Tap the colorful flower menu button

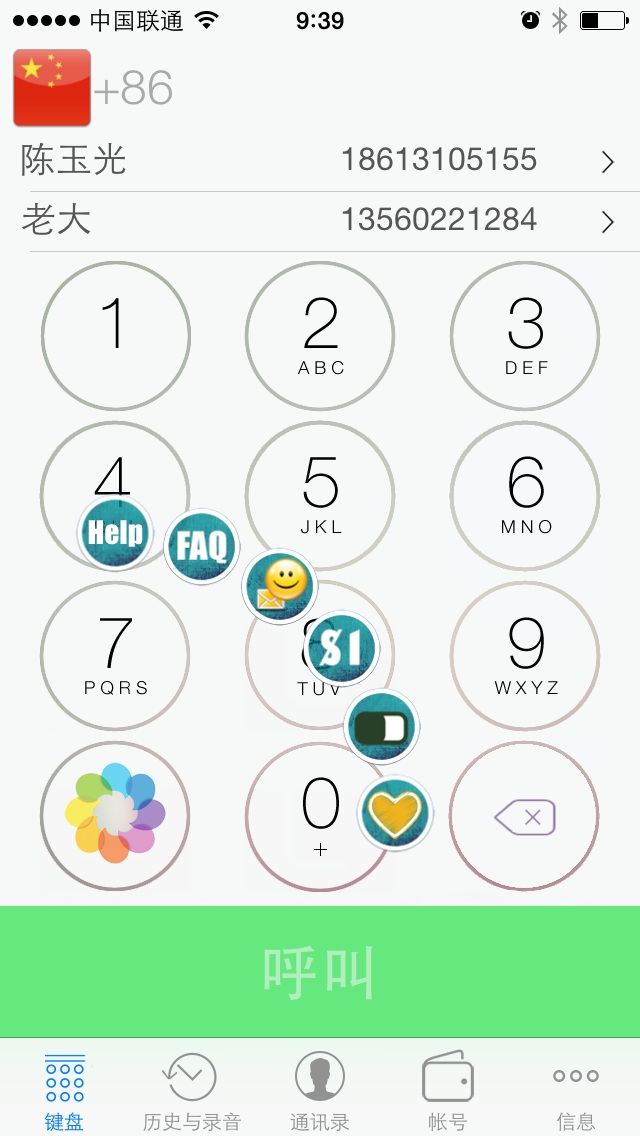point(116,816)
